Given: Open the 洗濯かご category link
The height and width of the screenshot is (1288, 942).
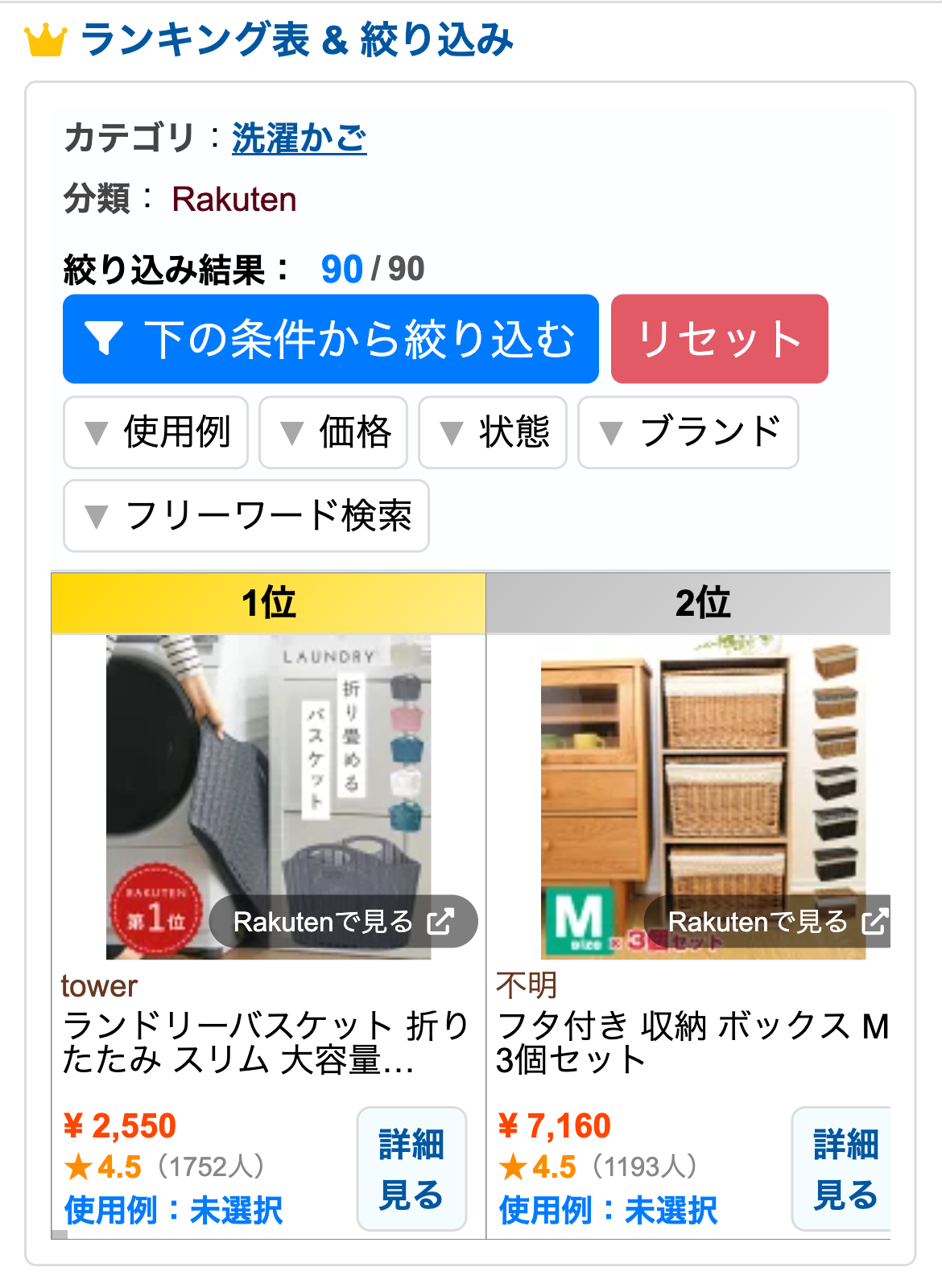Looking at the screenshot, I should [299, 138].
